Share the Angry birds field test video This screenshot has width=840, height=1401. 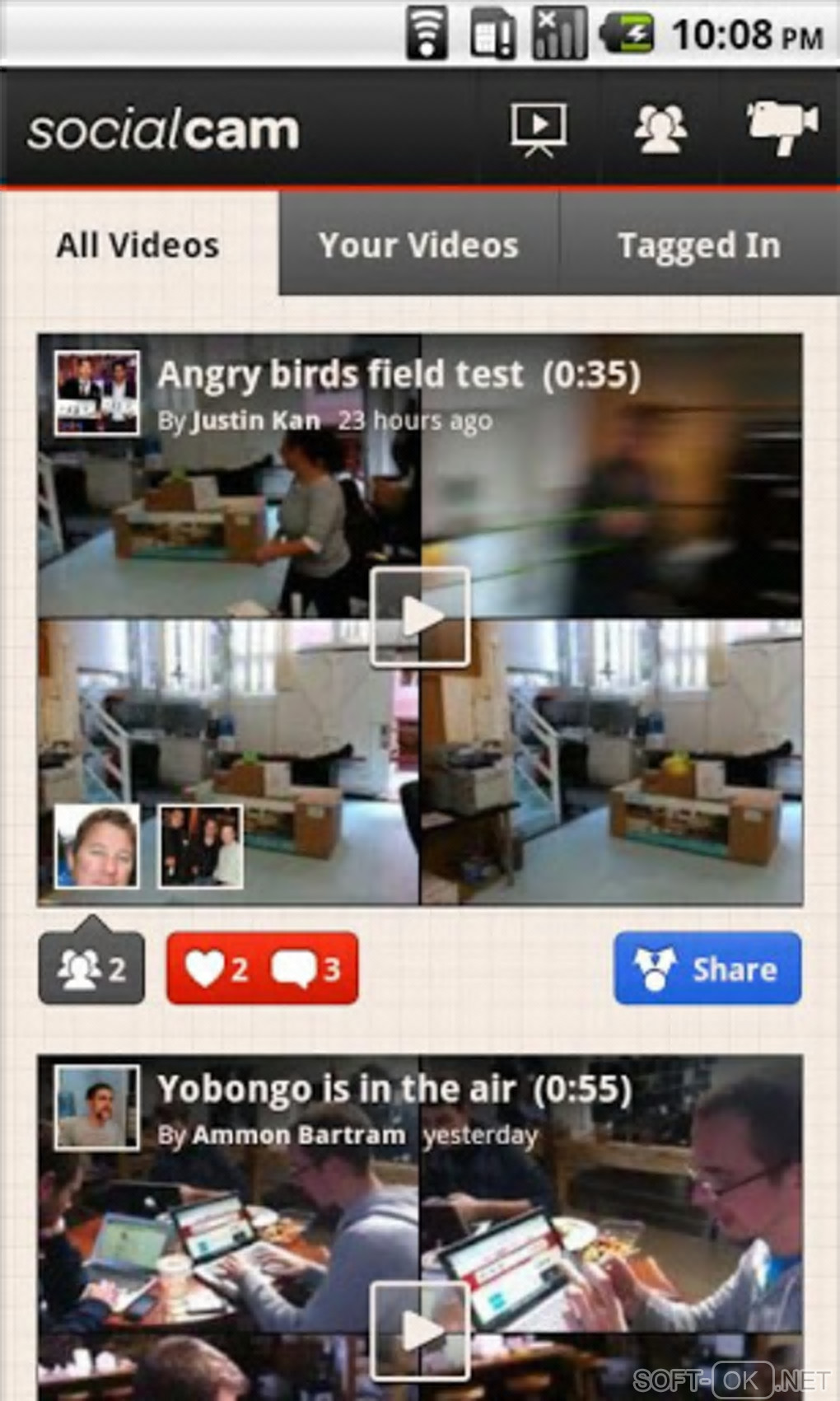click(707, 969)
